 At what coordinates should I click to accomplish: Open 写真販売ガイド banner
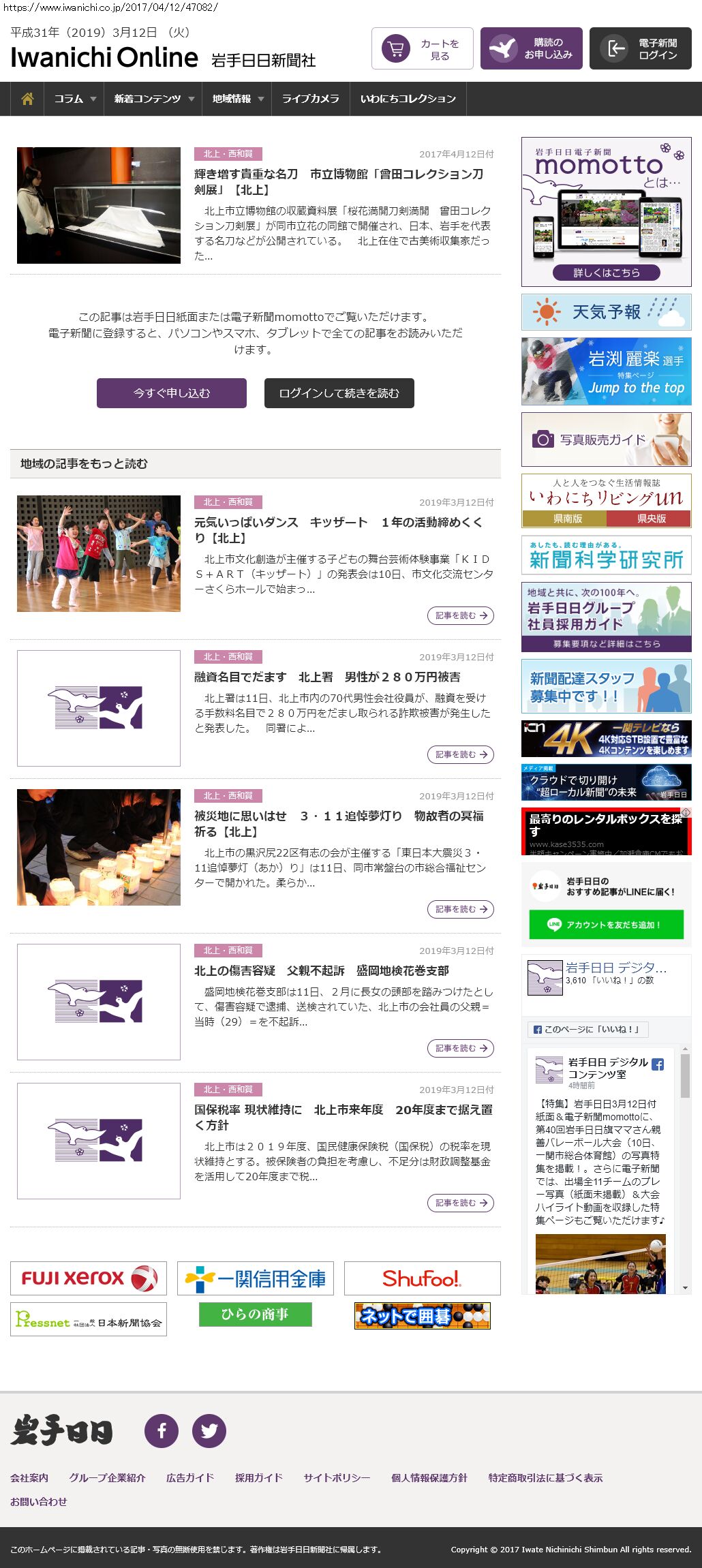pos(606,440)
